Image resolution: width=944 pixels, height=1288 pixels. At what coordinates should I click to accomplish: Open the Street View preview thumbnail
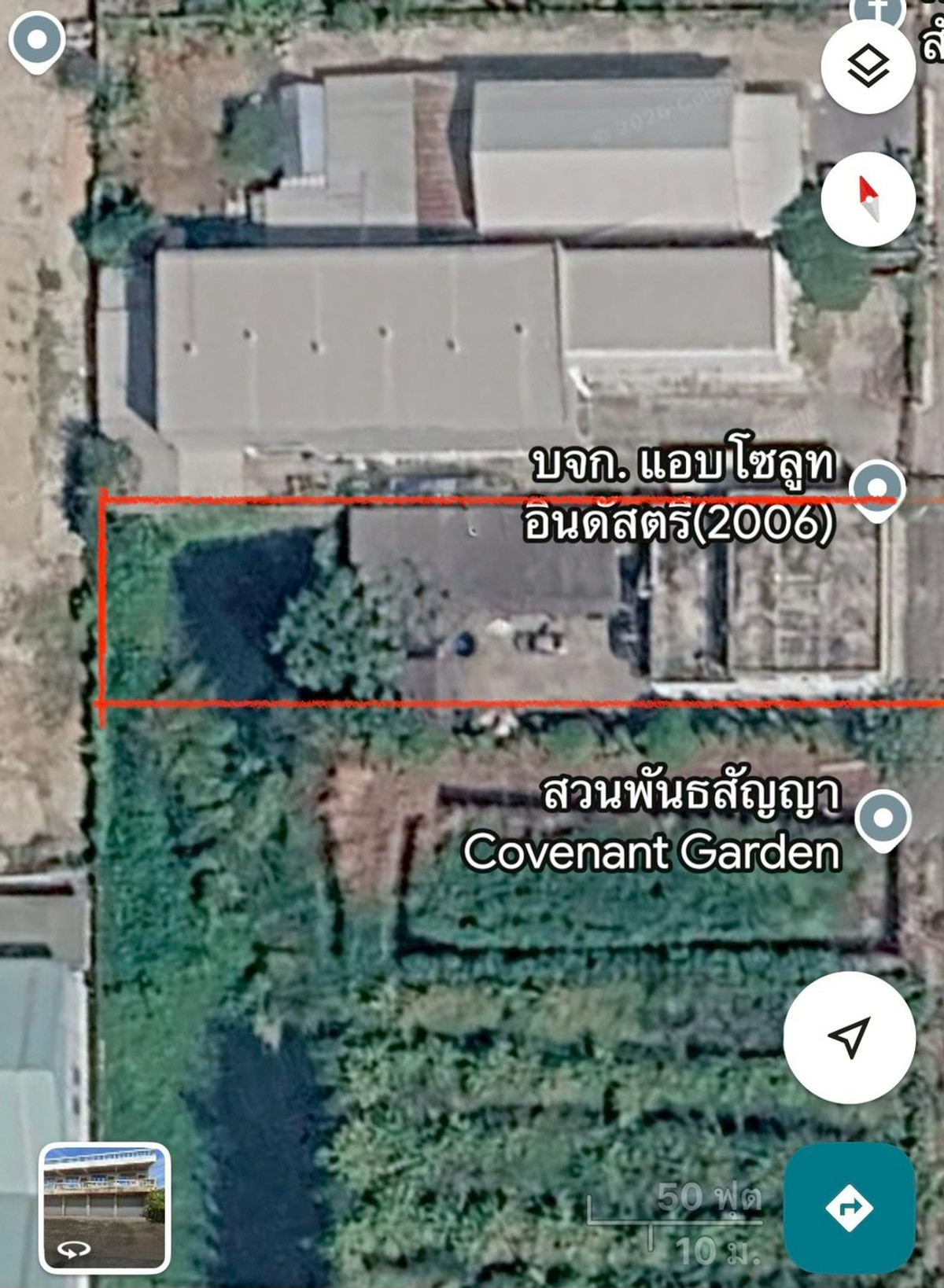tap(105, 1209)
